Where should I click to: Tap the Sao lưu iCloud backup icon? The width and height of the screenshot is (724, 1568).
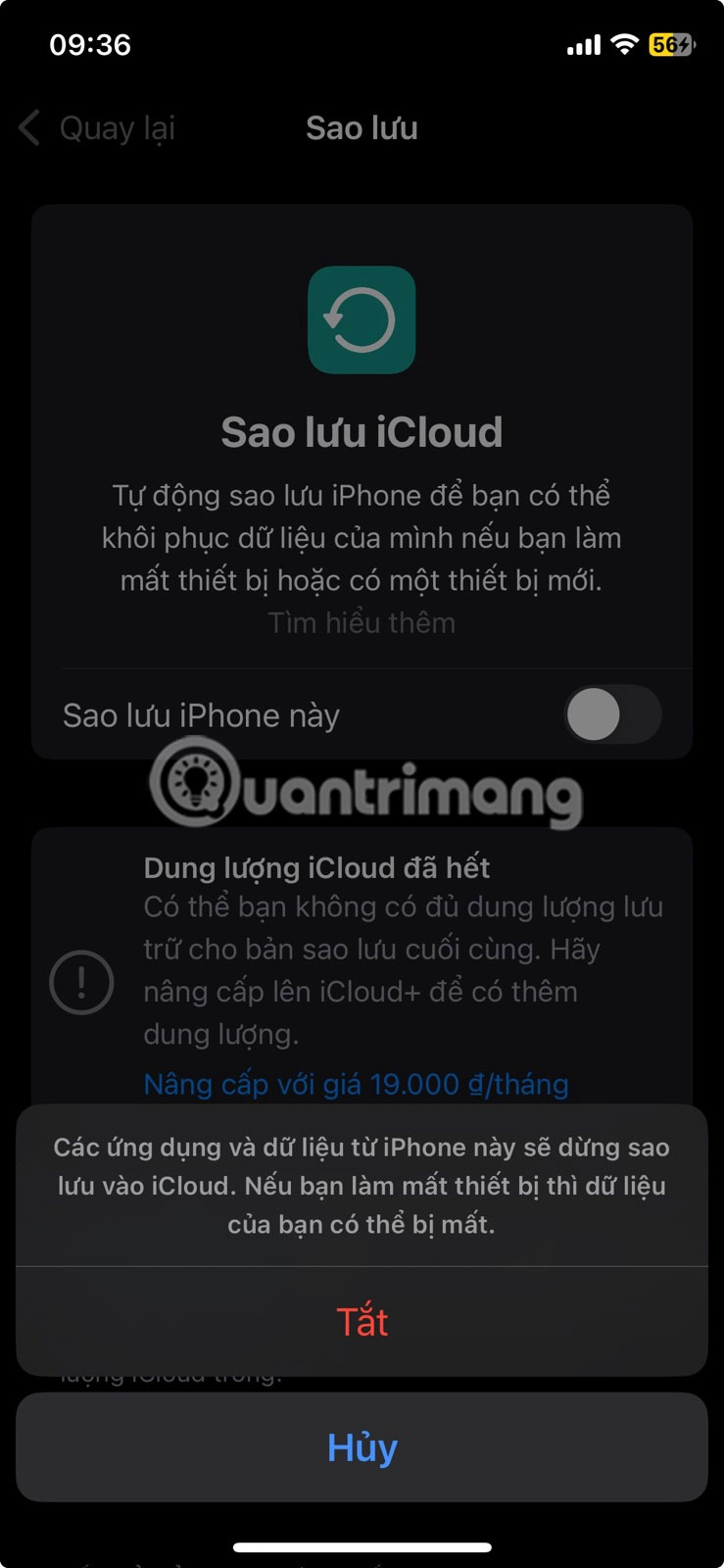click(x=362, y=320)
